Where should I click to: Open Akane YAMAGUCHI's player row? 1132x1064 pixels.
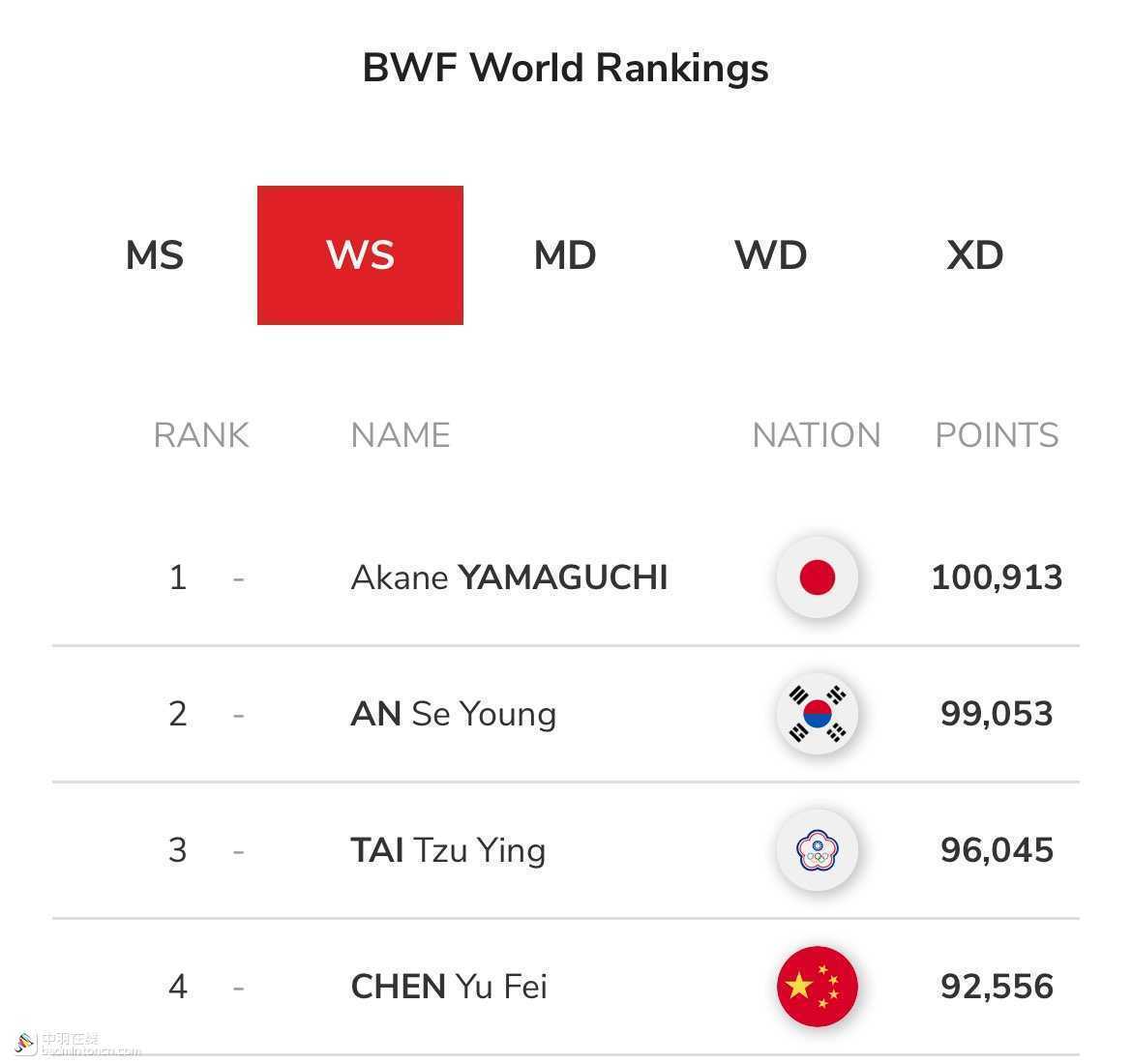[x=509, y=577]
